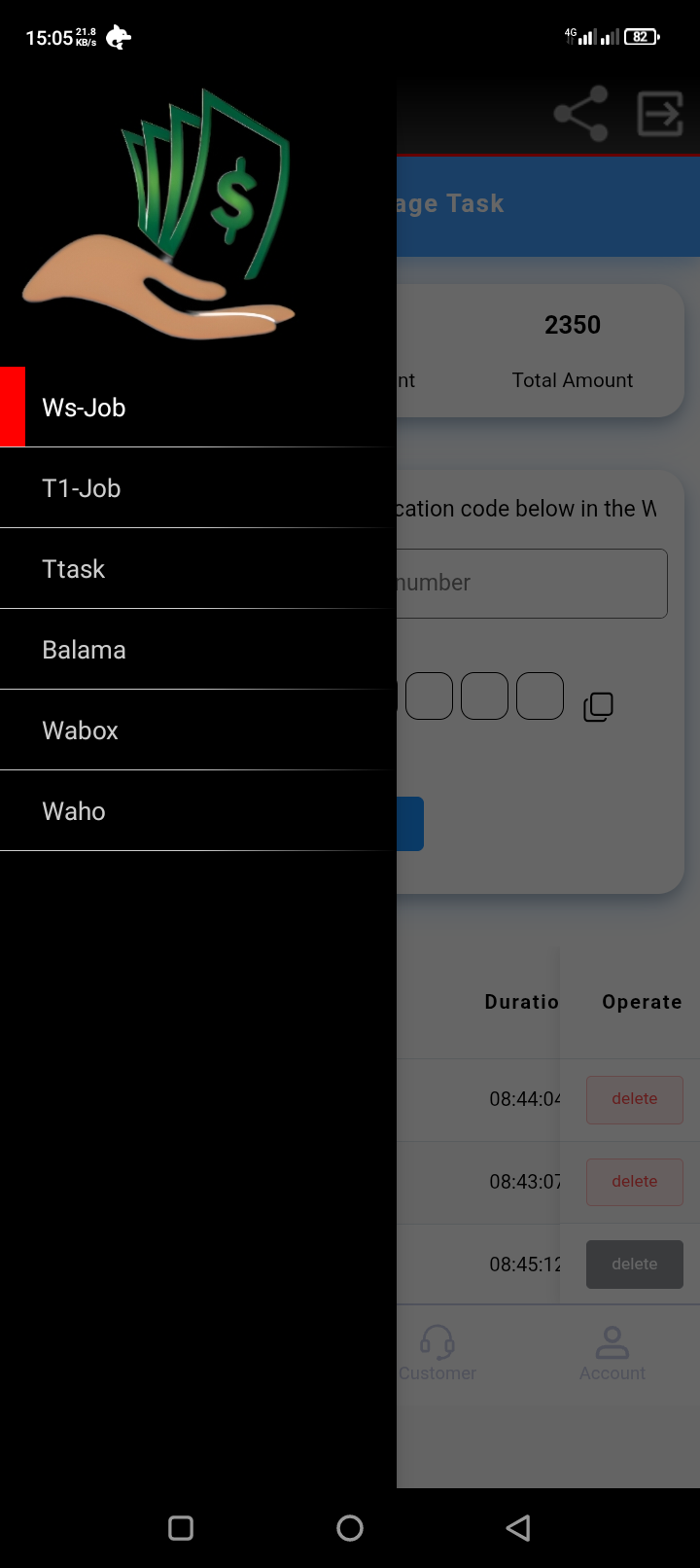
Task: Open Ttask from the side menu
Action: point(198,569)
